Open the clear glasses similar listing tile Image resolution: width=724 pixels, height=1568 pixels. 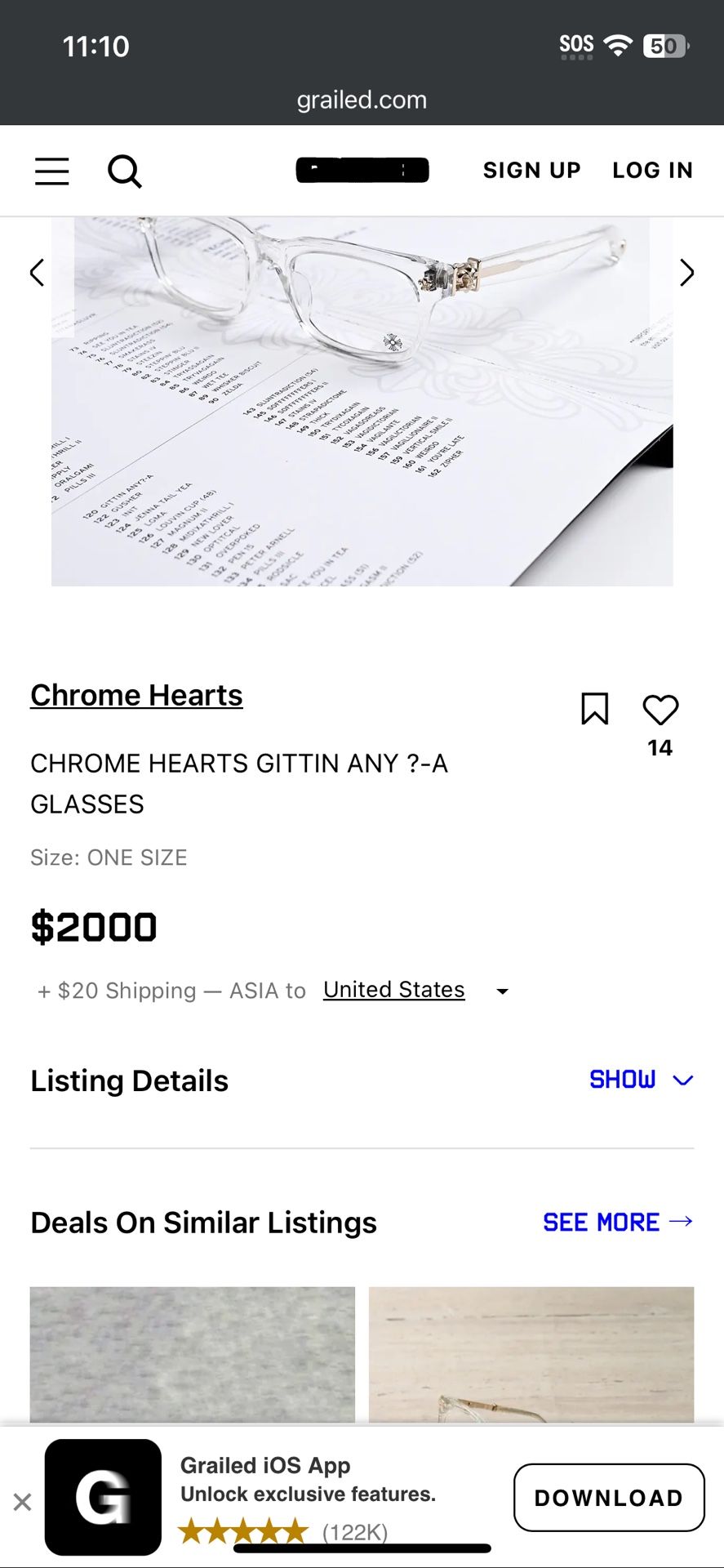tap(531, 1354)
